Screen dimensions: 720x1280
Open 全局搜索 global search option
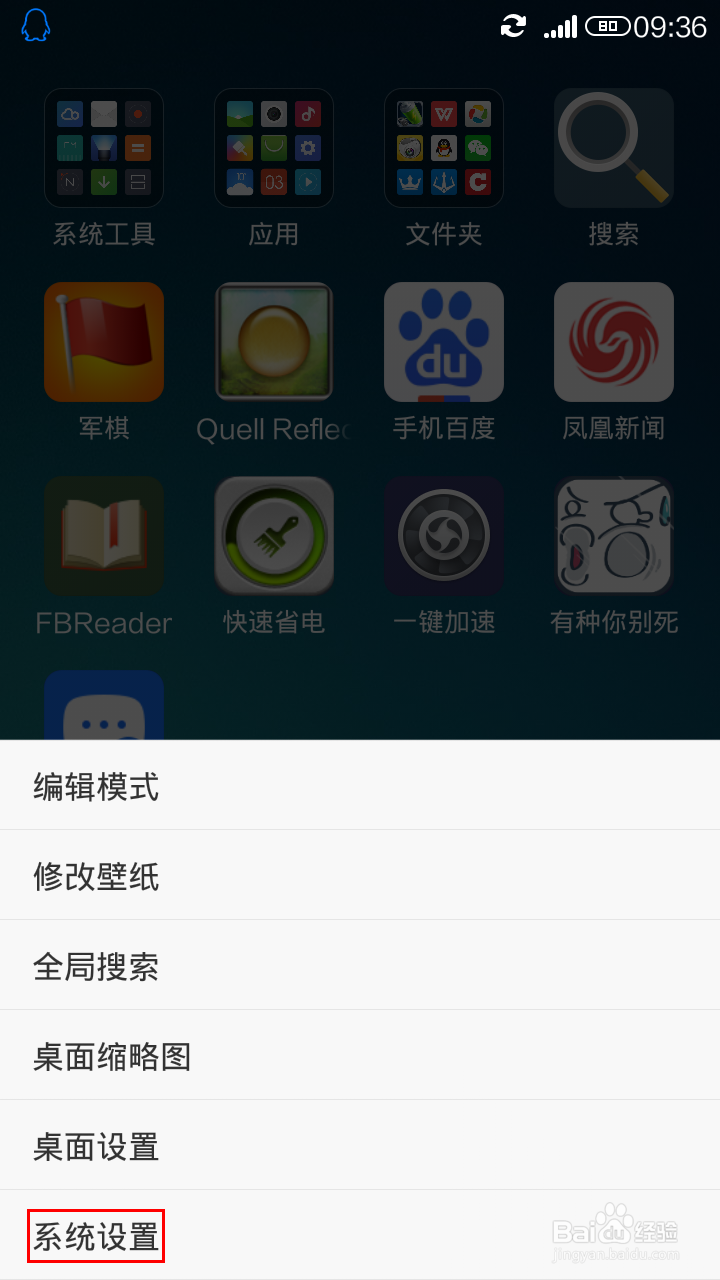[95, 965]
